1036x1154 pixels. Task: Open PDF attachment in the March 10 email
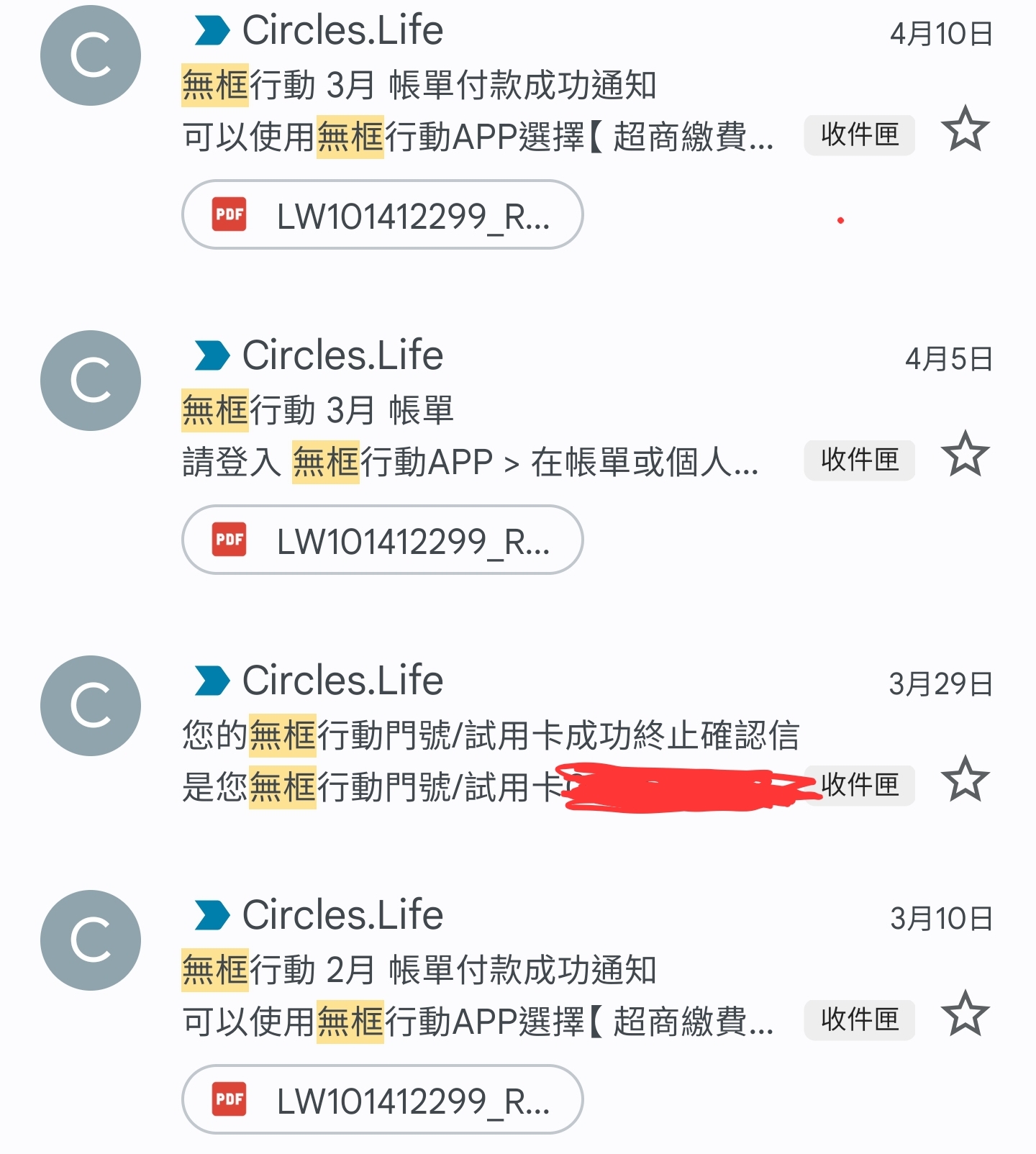(382, 1100)
